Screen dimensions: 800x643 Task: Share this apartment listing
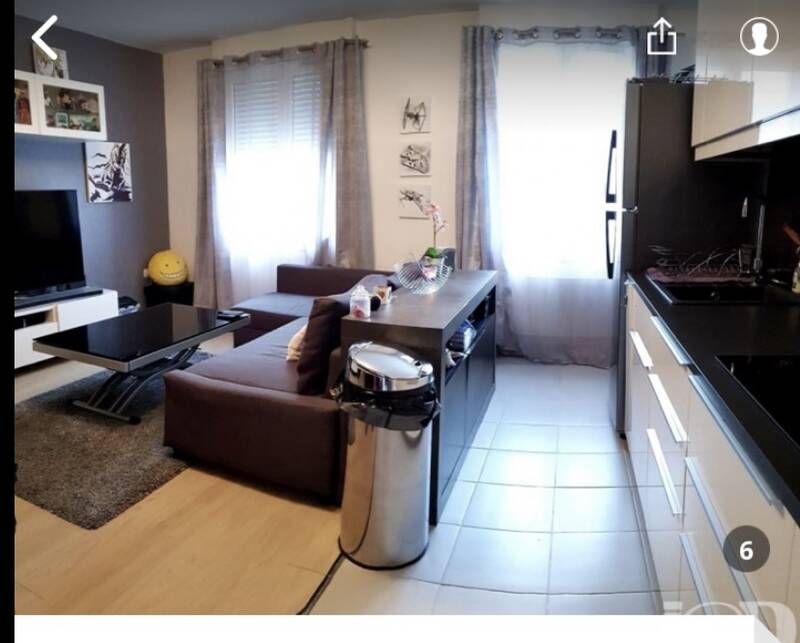661,38
